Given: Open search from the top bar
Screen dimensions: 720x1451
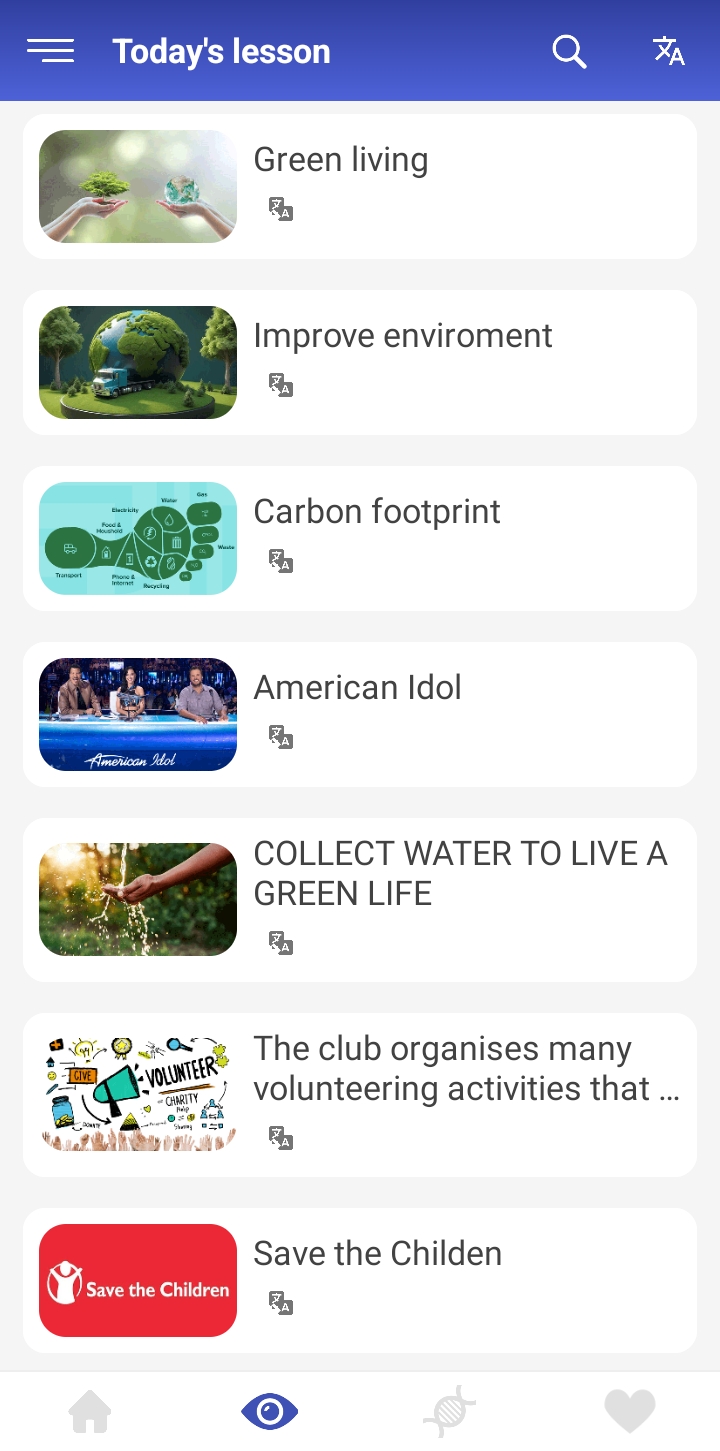Looking at the screenshot, I should [569, 51].
